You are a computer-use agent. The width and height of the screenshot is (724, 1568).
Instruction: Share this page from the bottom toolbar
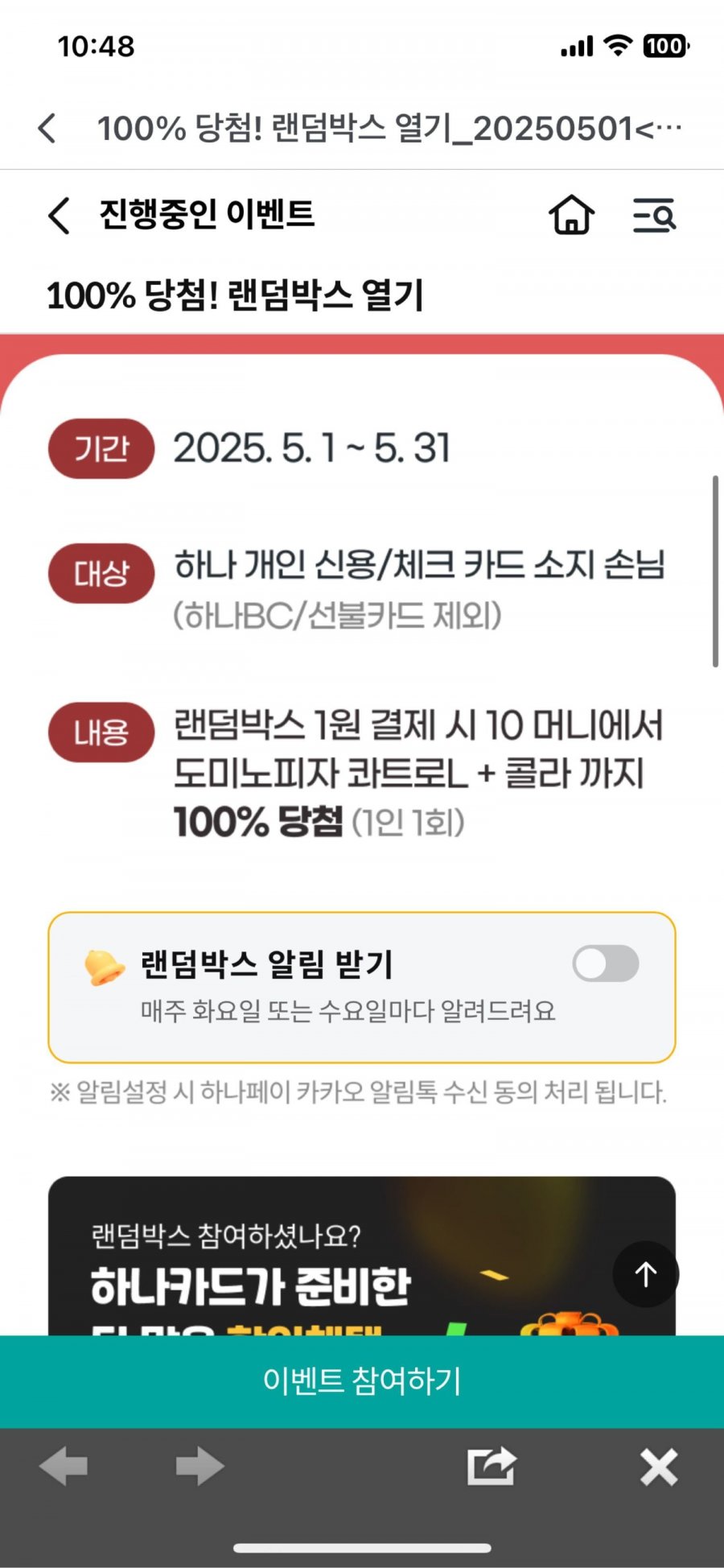tap(492, 1466)
